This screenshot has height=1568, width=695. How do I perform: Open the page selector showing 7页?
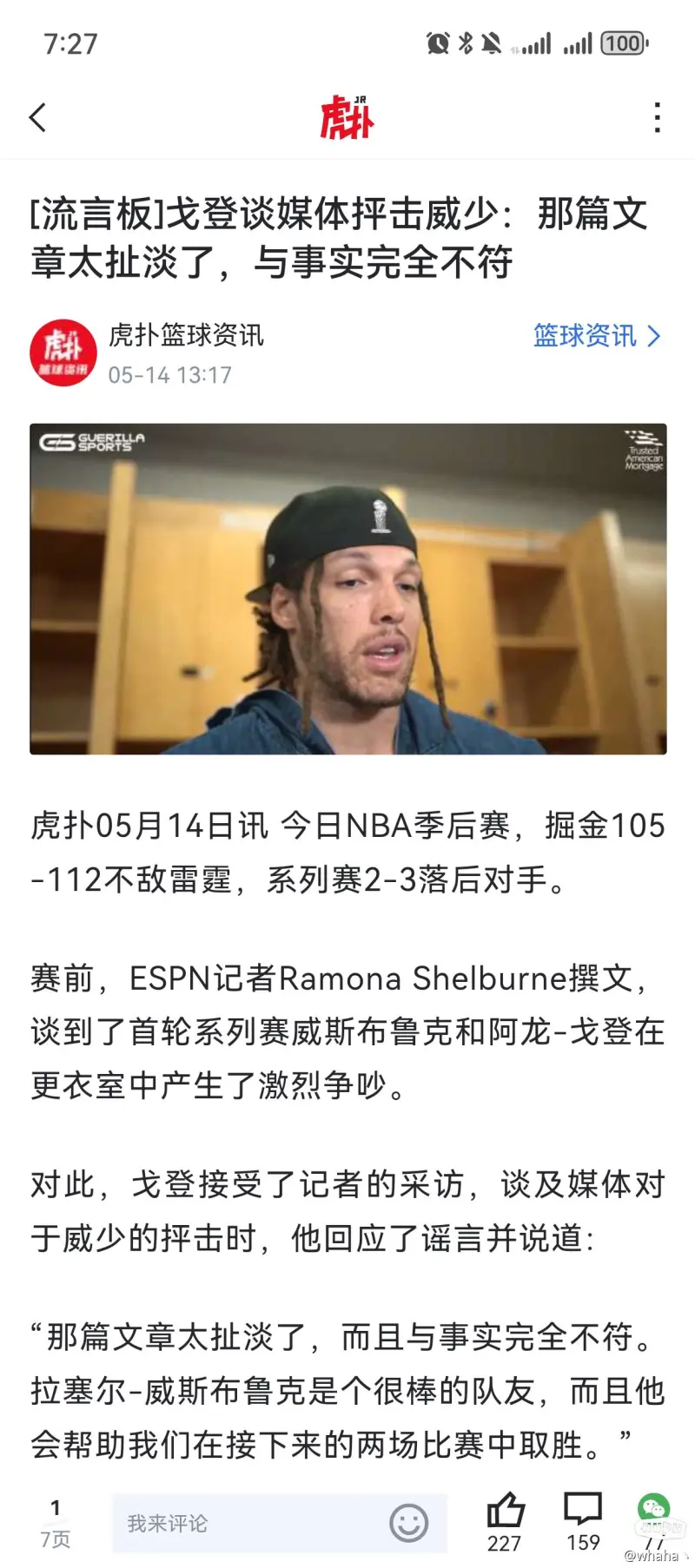tap(56, 1524)
